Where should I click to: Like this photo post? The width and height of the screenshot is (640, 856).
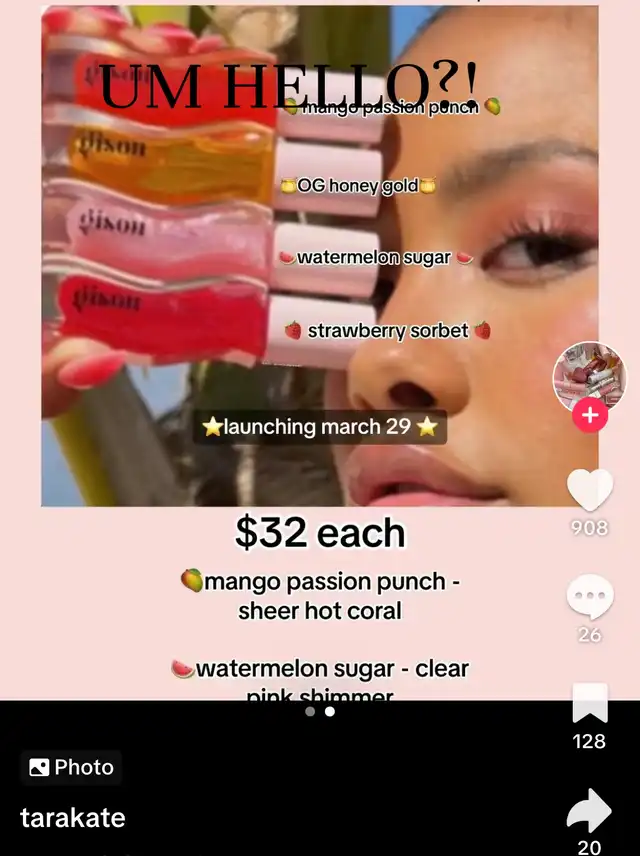click(x=590, y=489)
